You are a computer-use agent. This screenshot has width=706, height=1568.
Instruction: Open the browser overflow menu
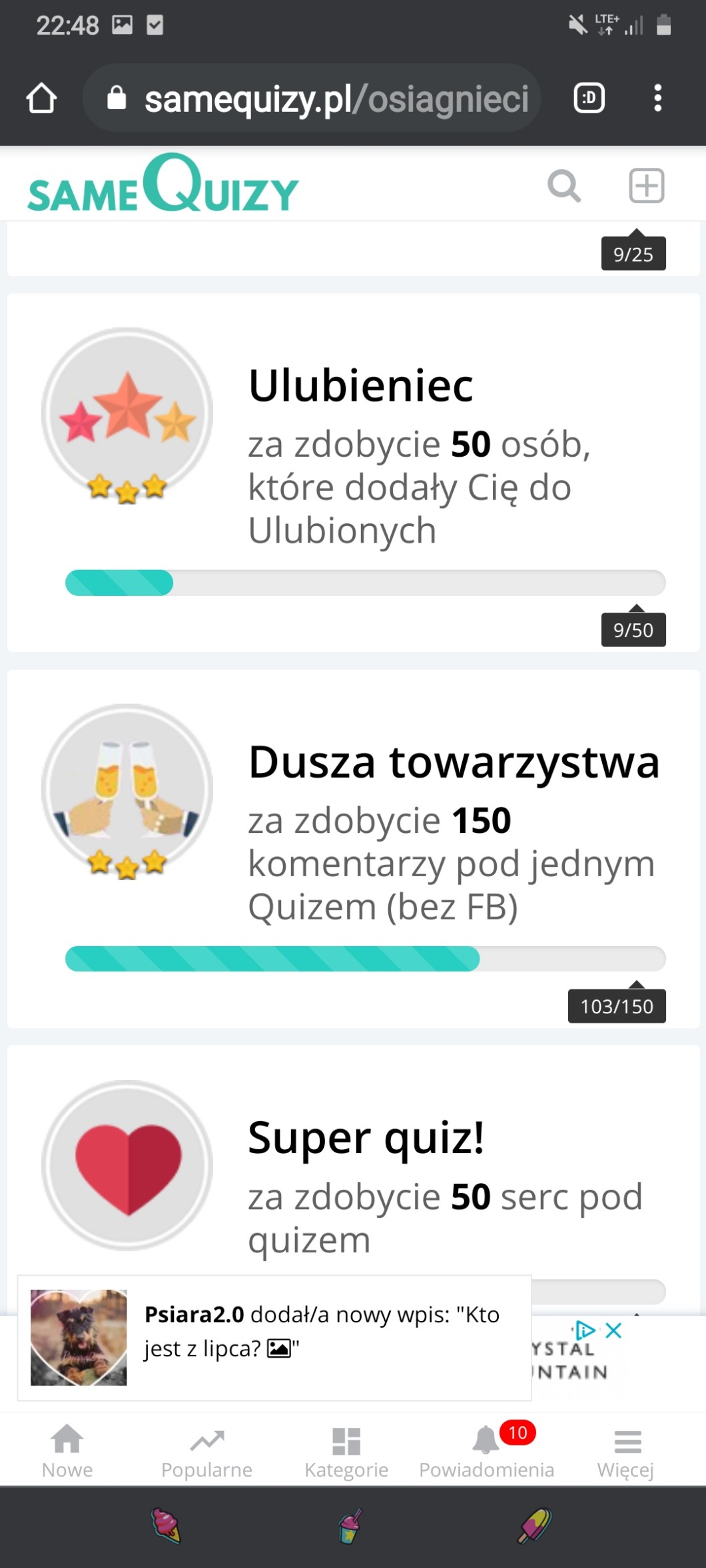pyautogui.click(x=657, y=99)
